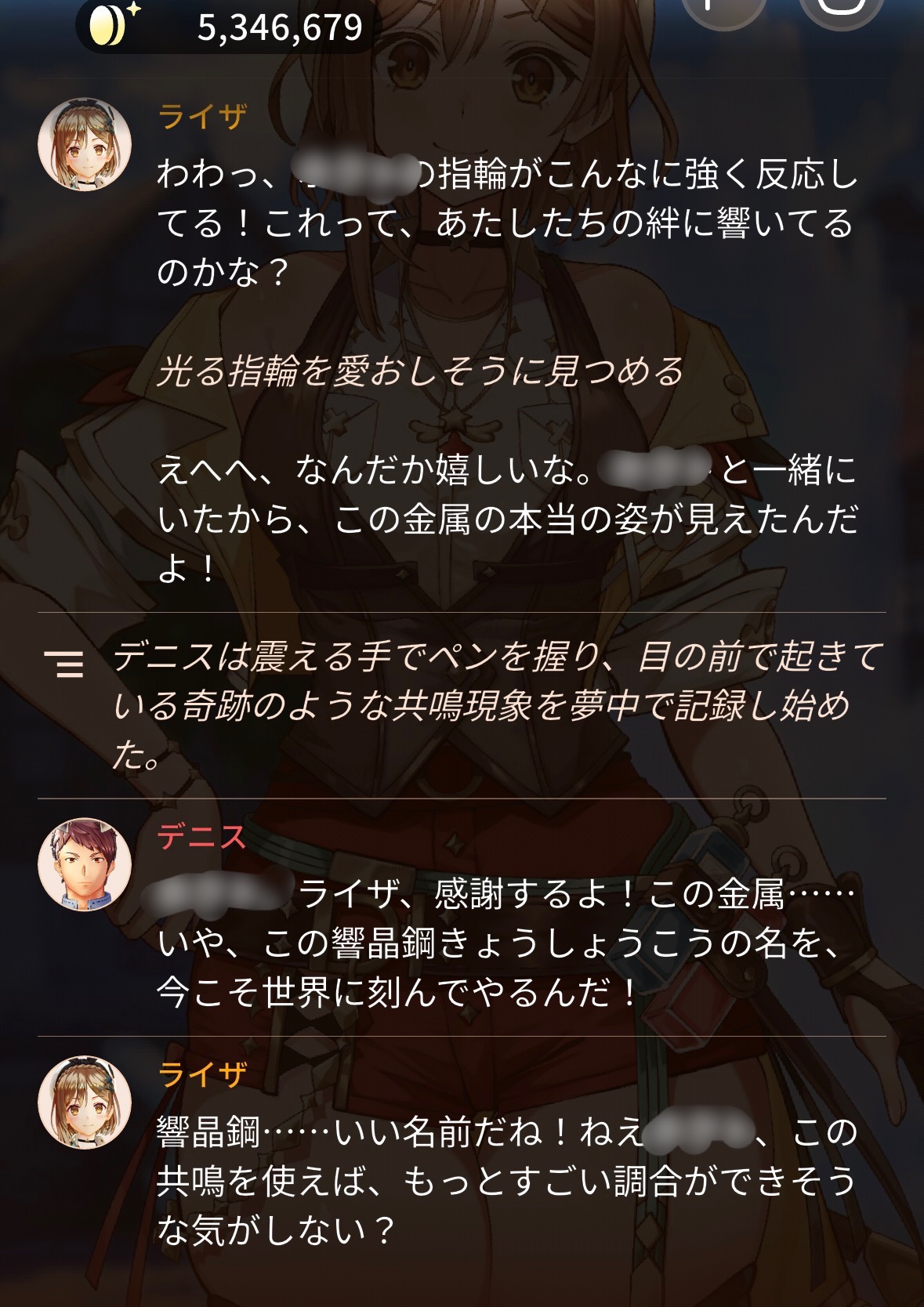924x1307 pixels.
Task: Tap the narration lines icon beside デニスは震える
Action: tap(64, 663)
